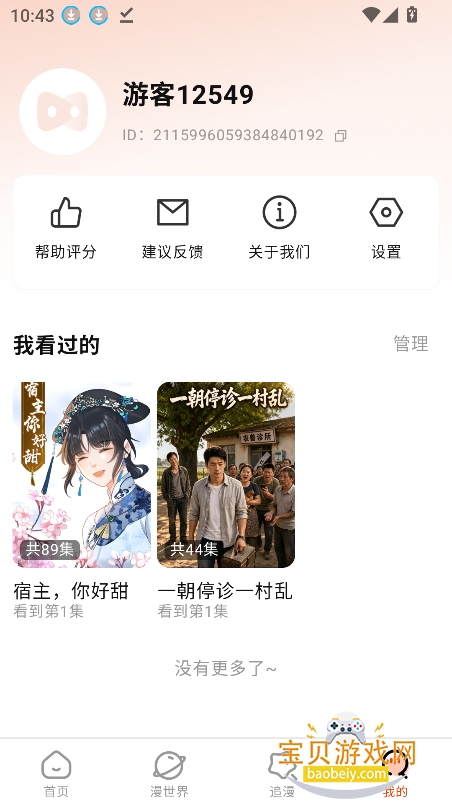This screenshot has height=804, width=452.
Task: Copy the user ID with the copy icon
Action: point(340,136)
